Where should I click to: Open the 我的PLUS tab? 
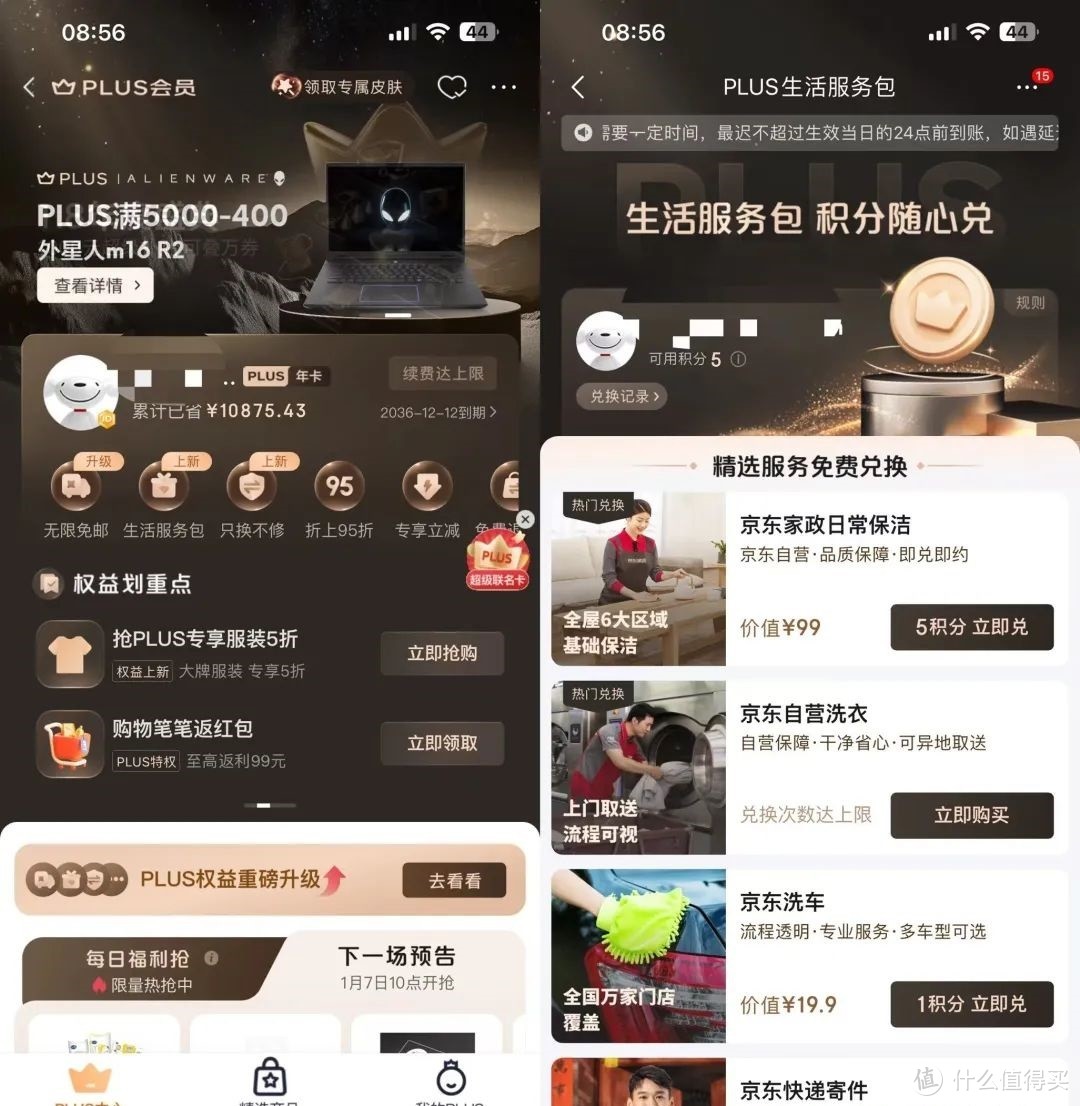[x=453, y=1080]
